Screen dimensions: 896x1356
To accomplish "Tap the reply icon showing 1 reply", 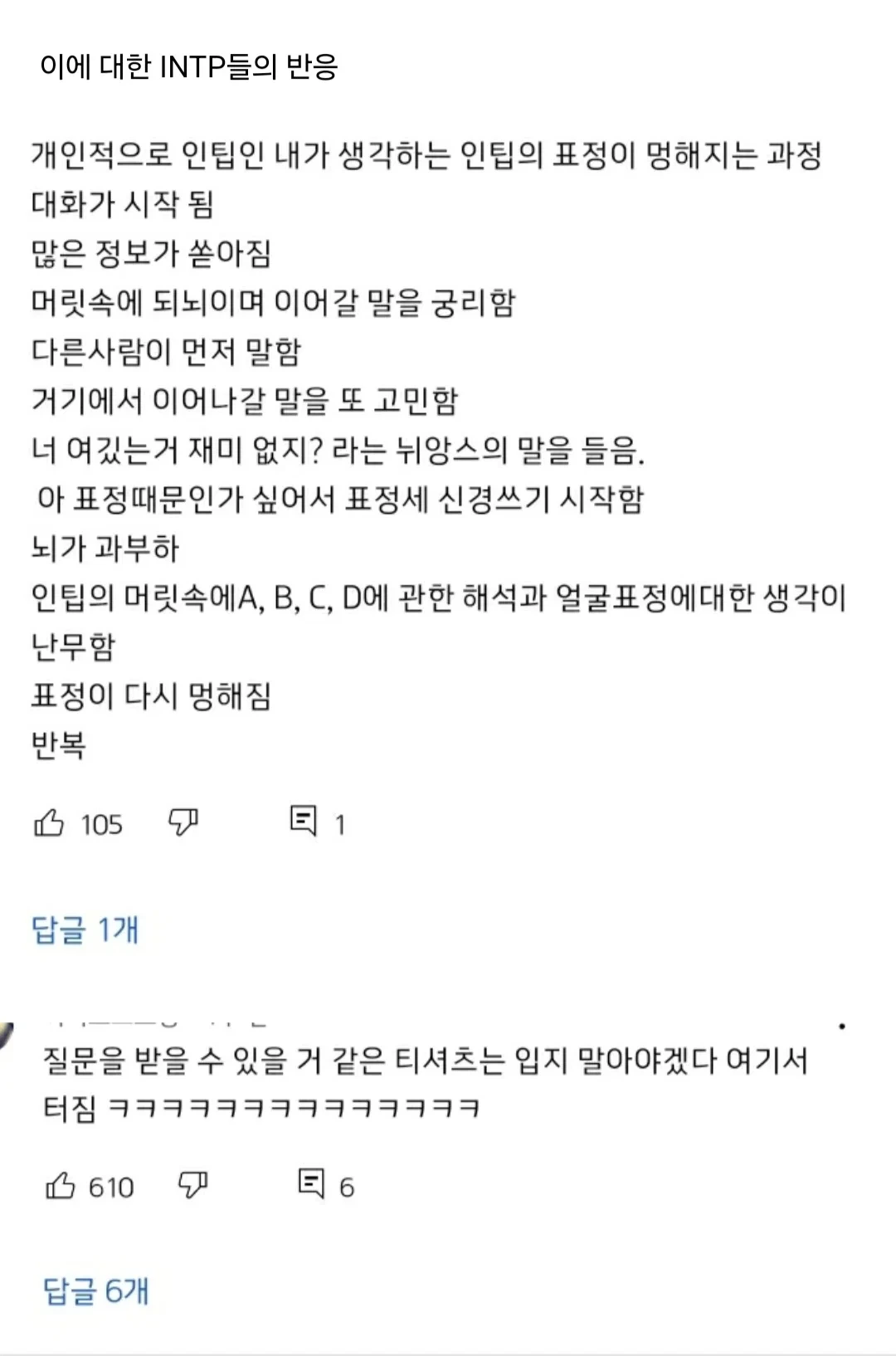I will click(x=304, y=821).
